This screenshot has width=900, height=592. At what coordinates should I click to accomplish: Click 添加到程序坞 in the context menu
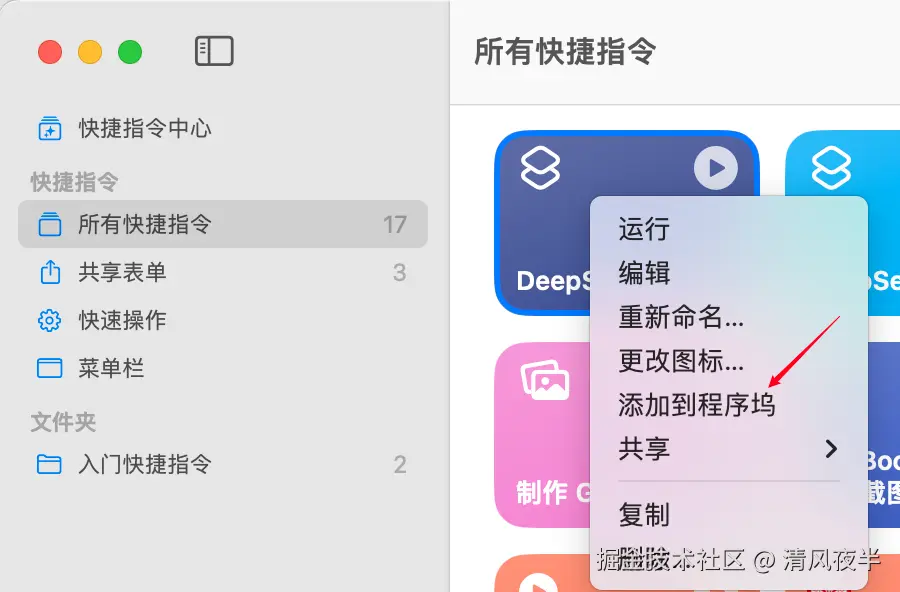[697, 405]
